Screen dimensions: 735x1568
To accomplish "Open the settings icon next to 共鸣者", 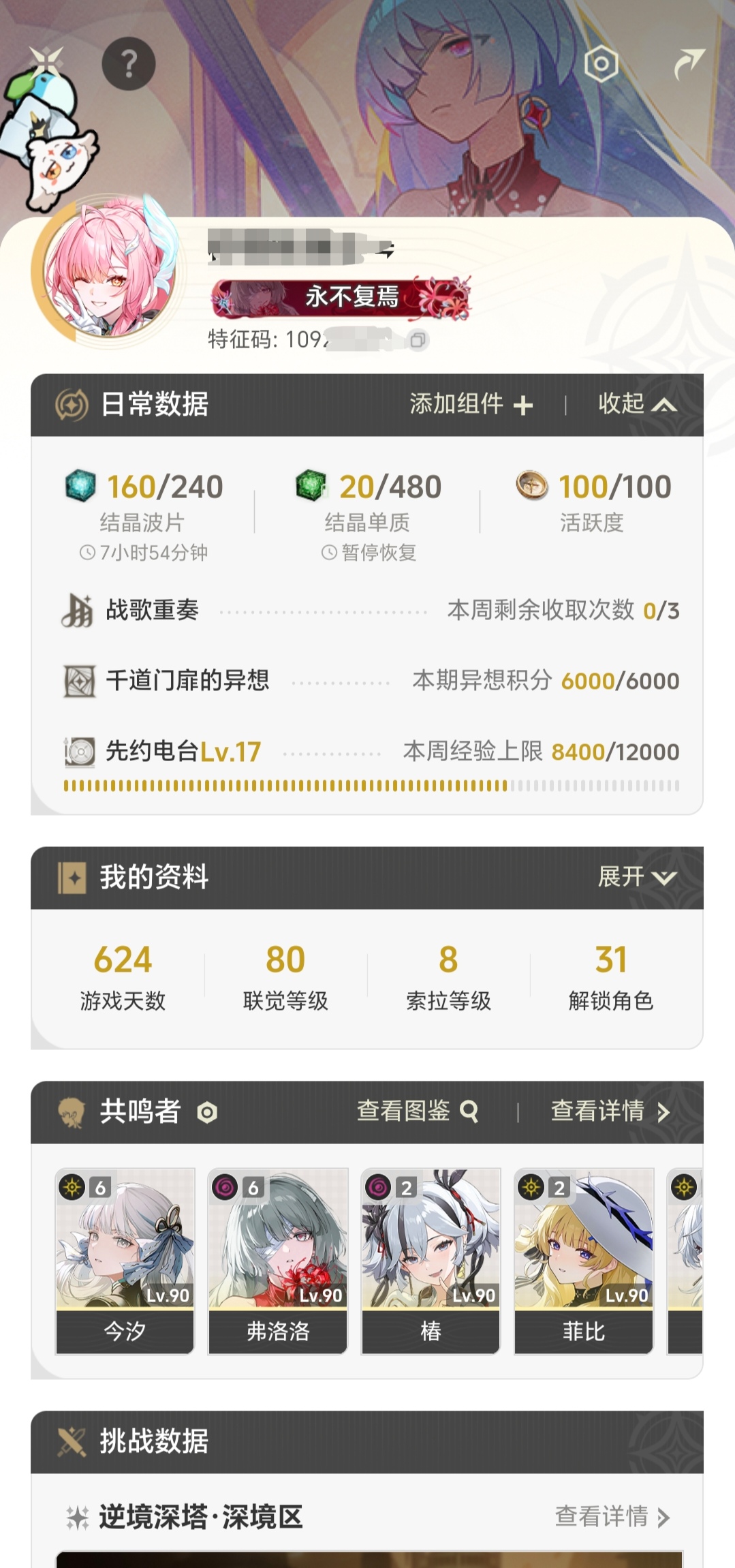I will click(207, 1113).
